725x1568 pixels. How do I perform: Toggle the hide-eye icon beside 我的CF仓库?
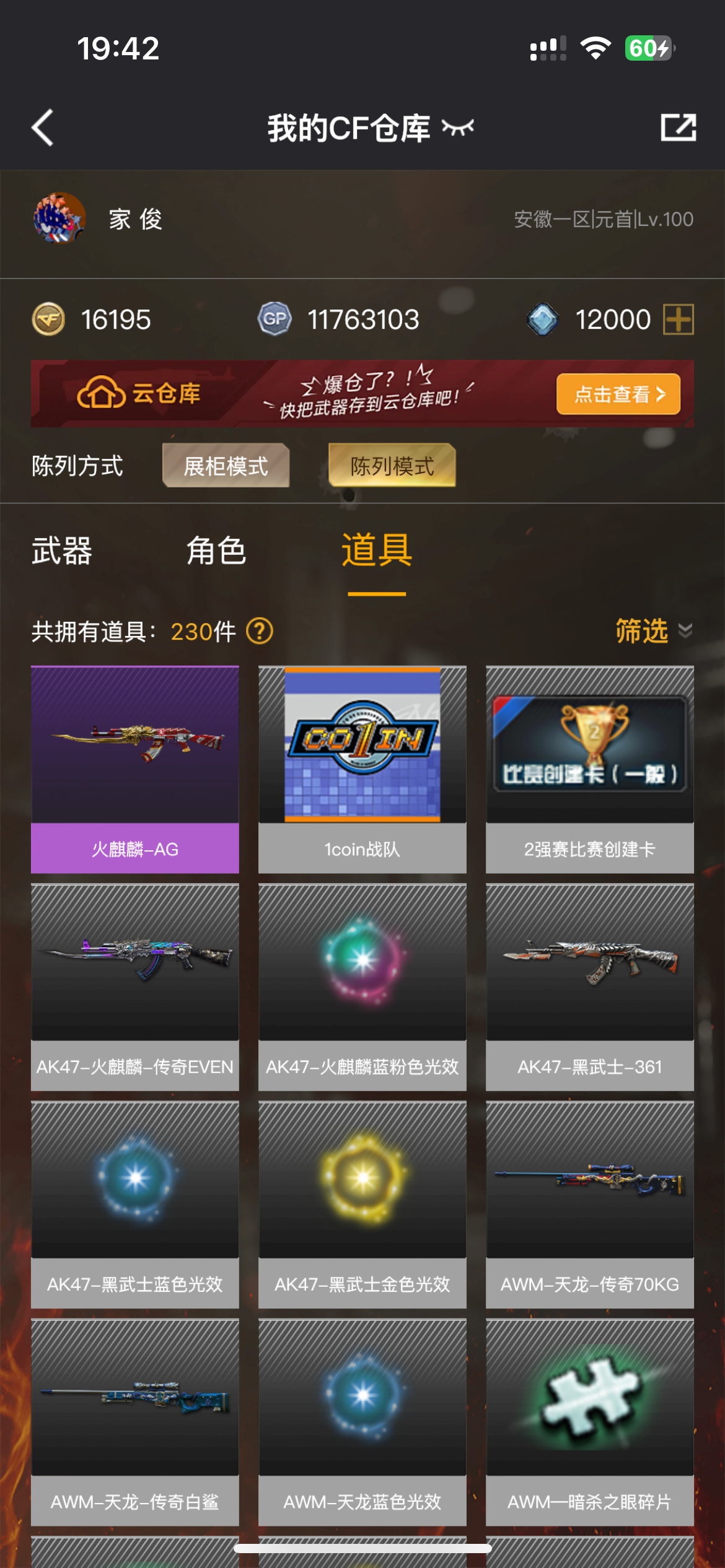[457, 128]
